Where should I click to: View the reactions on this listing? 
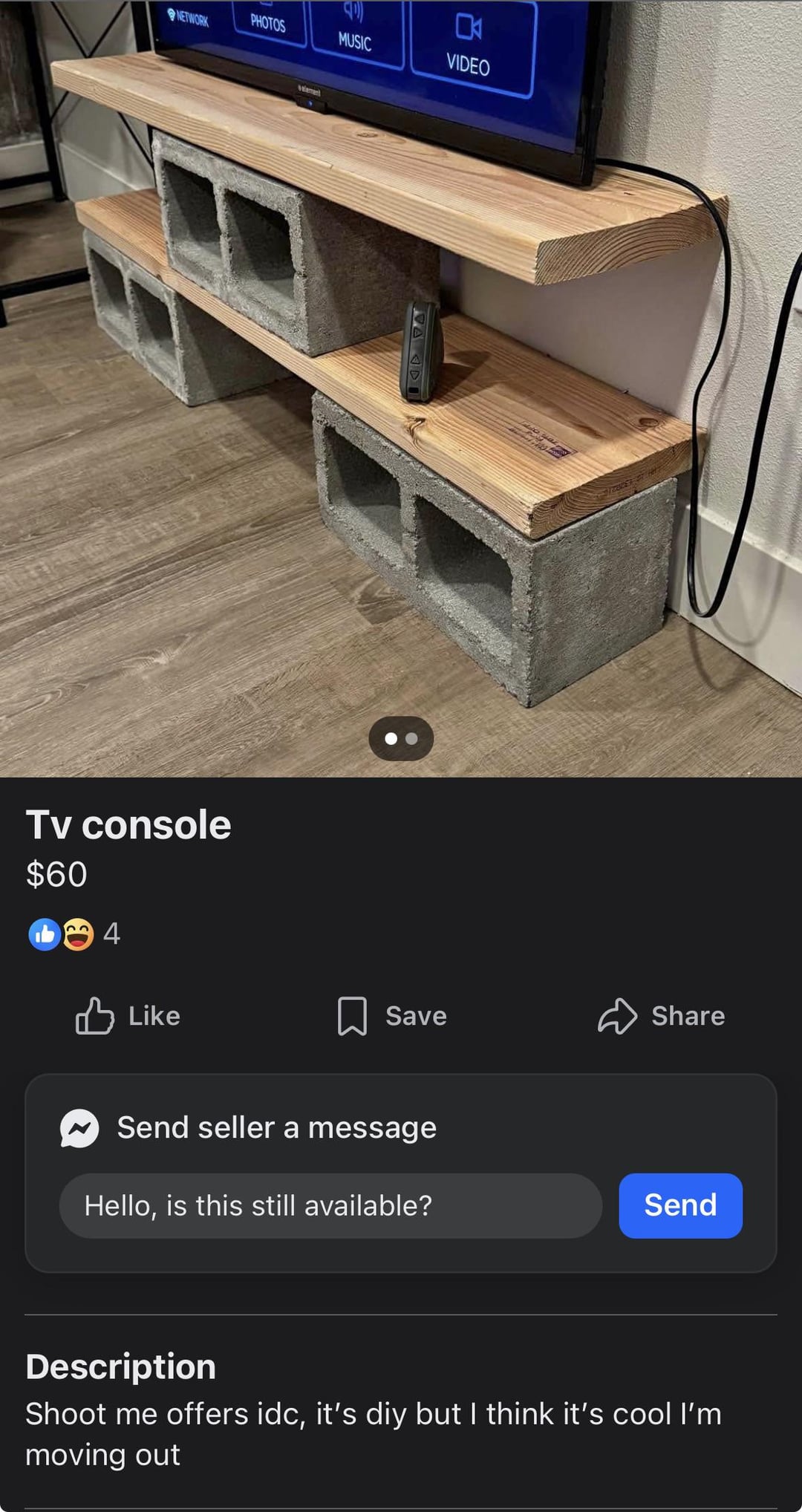point(73,934)
